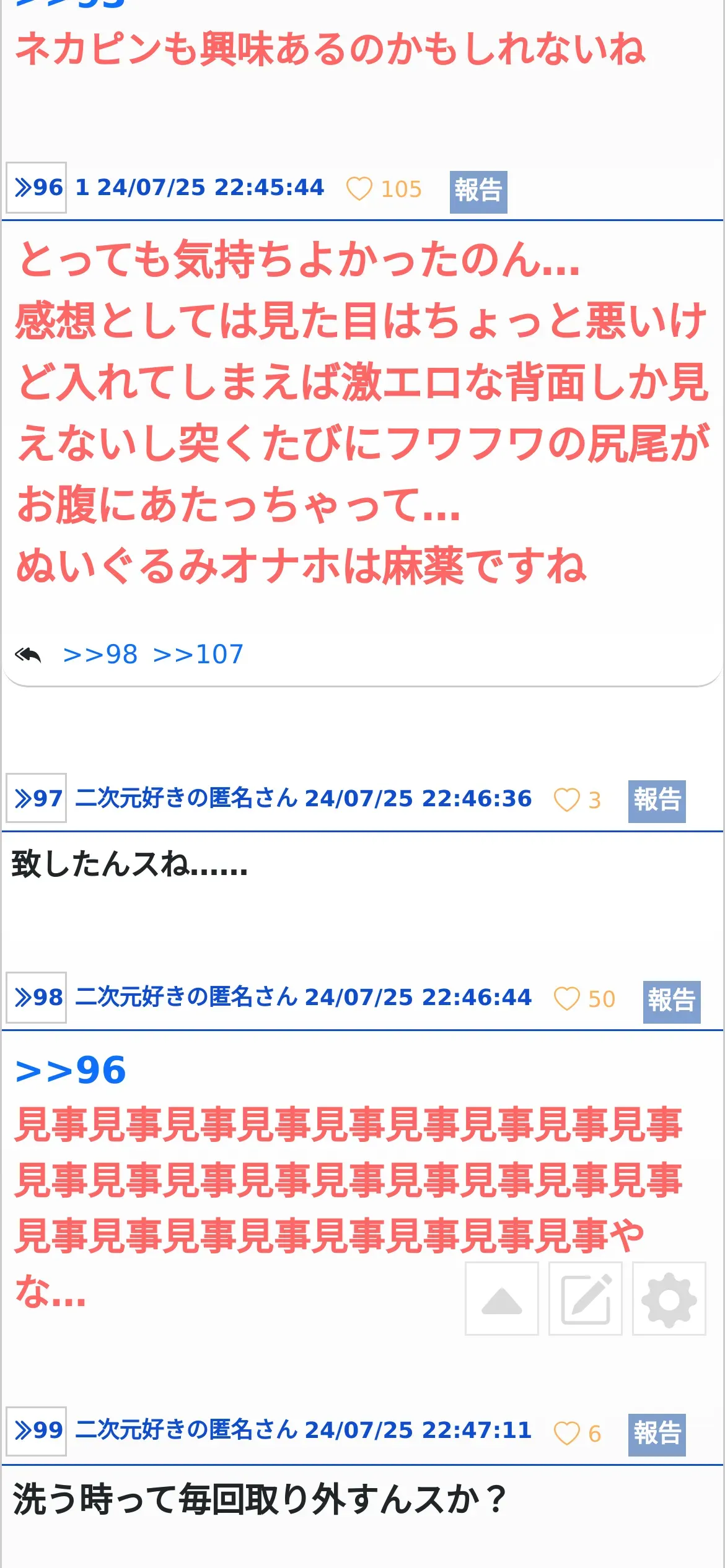
Task: Report post 97 via 報告 button
Action: pyautogui.click(x=656, y=801)
